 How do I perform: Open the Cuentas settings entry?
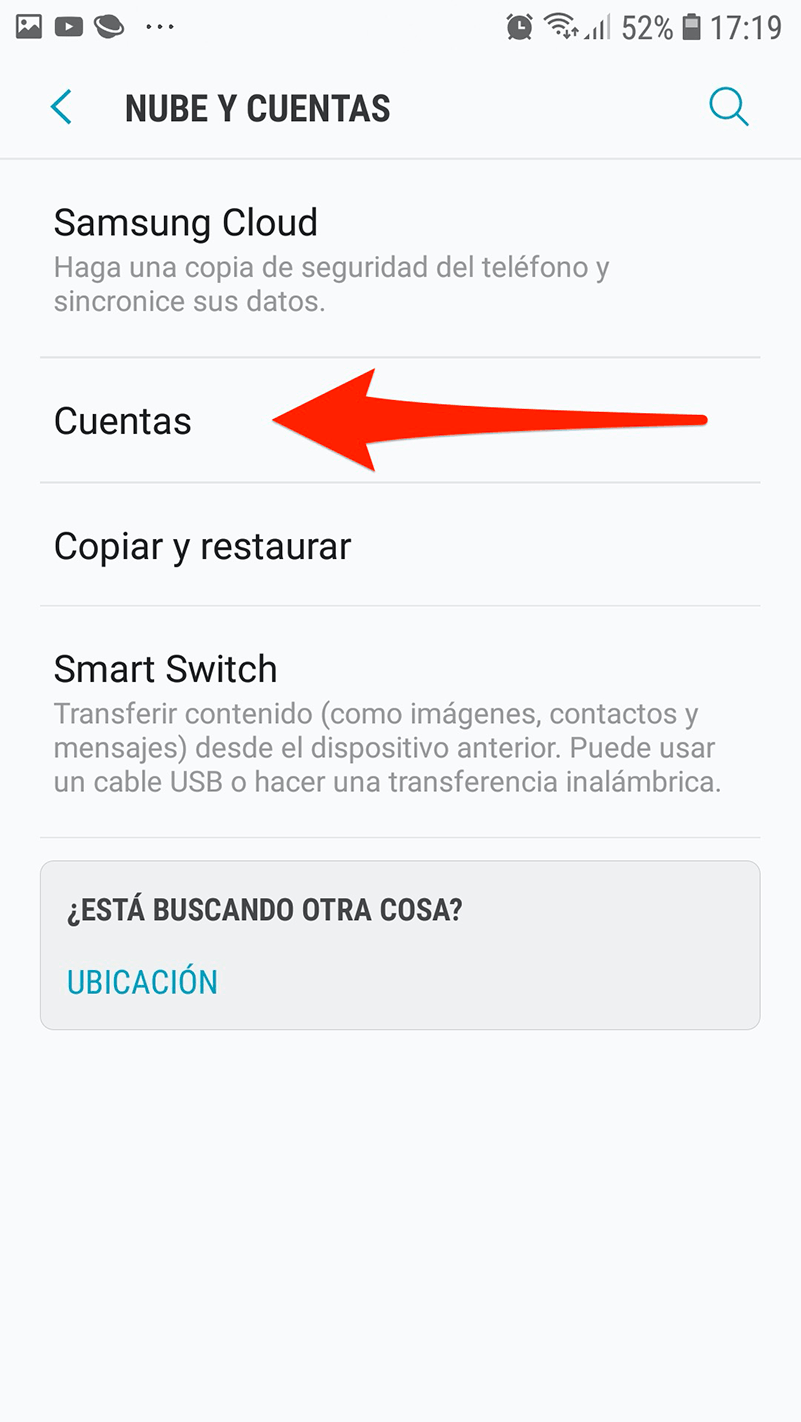pyautogui.click(x=122, y=421)
